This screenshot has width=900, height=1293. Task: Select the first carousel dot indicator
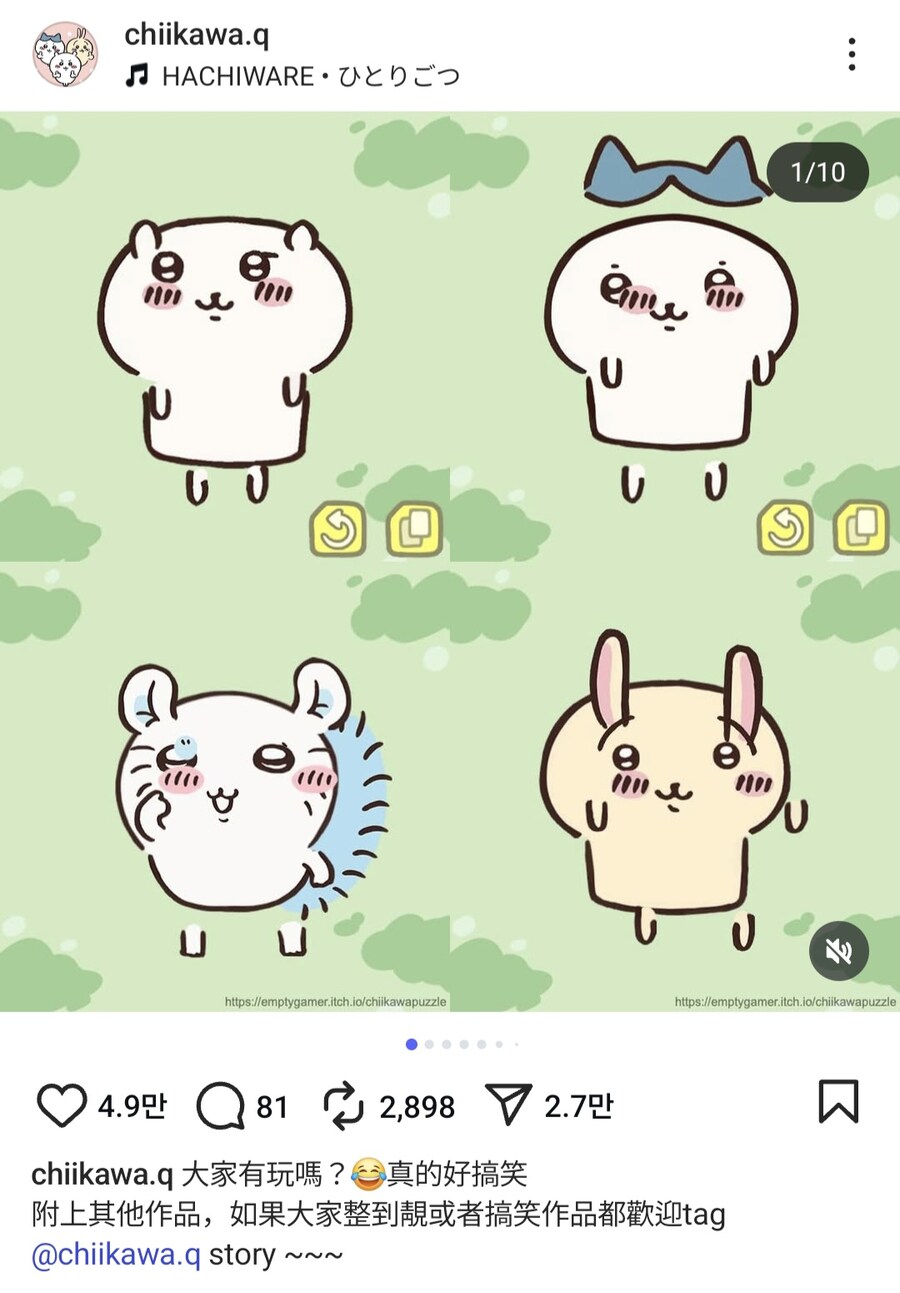pos(410,1045)
